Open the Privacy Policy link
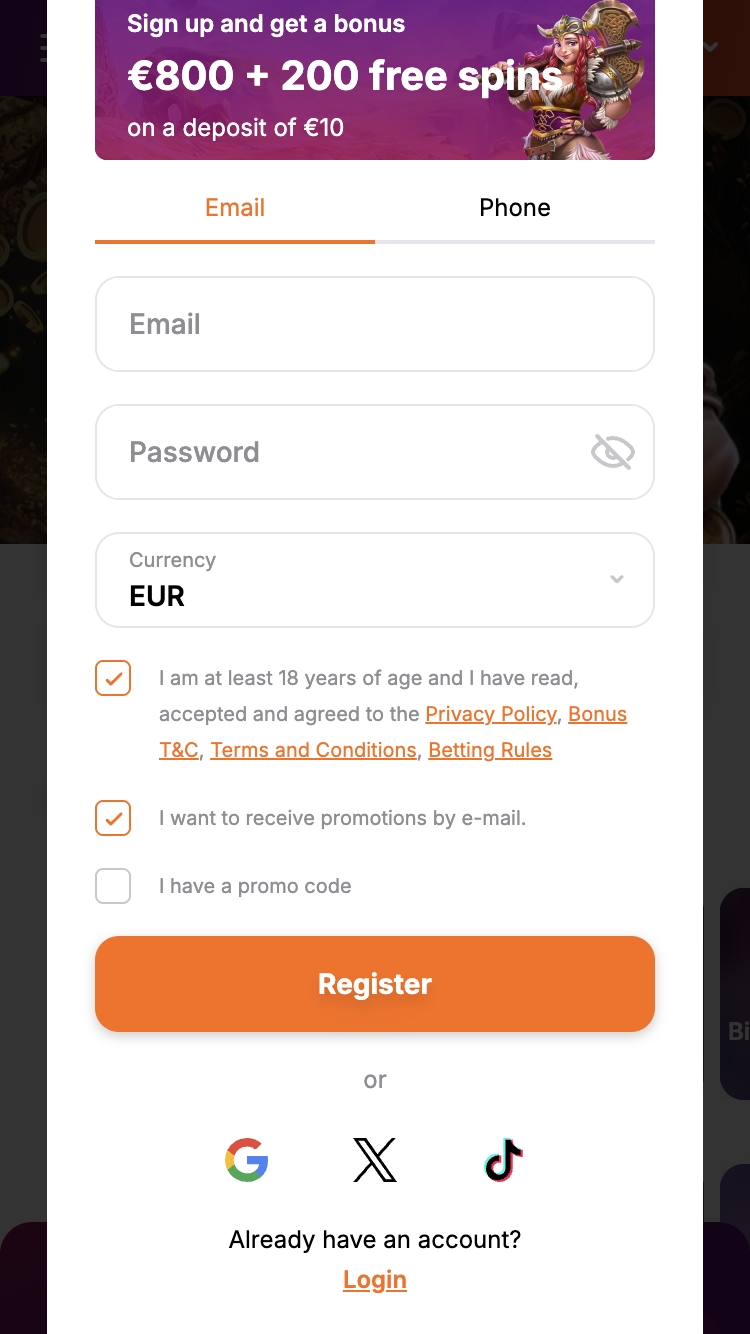The image size is (750, 1334). [490, 714]
